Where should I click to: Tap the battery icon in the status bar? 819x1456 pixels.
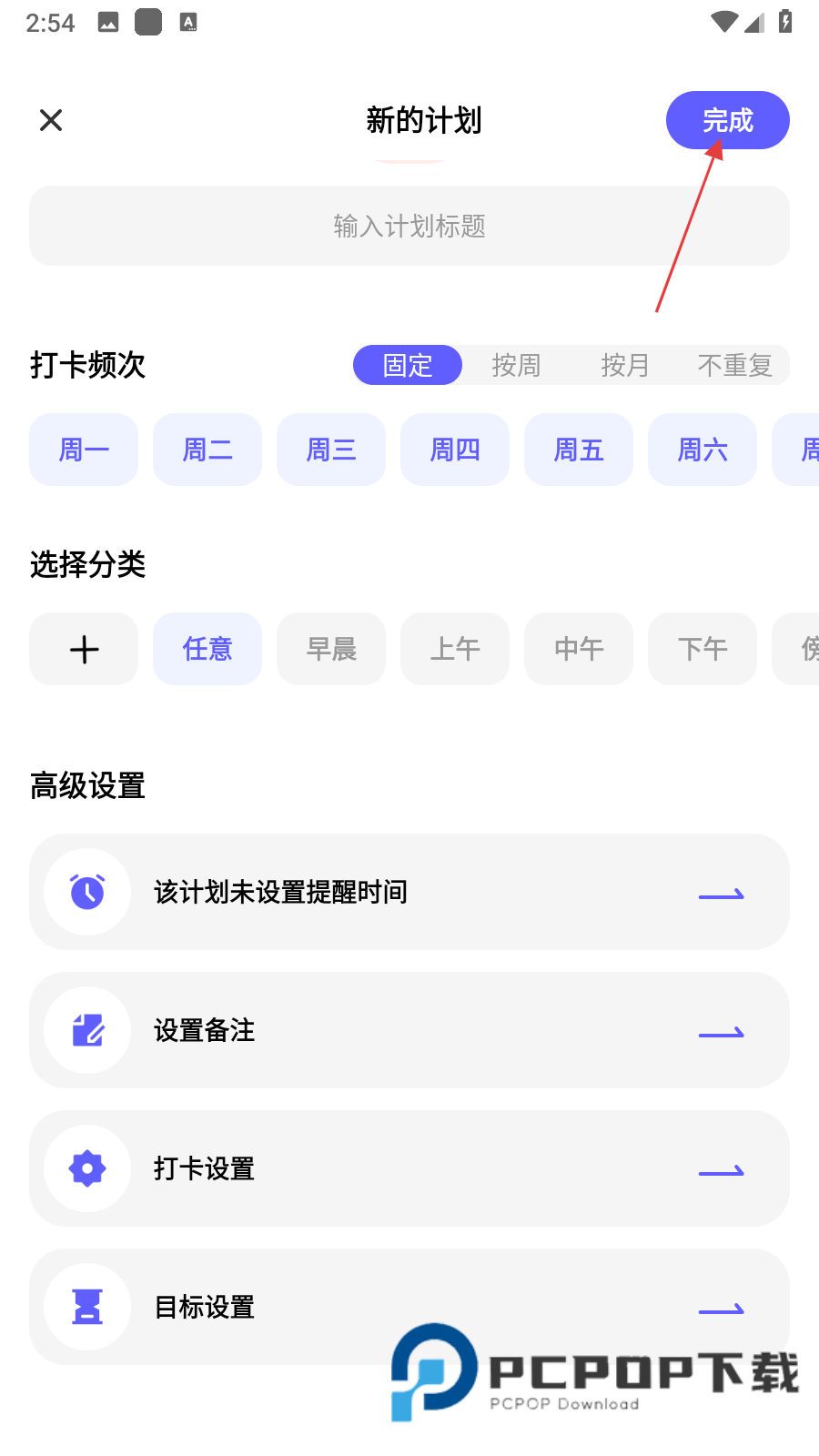(x=787, y=23)
